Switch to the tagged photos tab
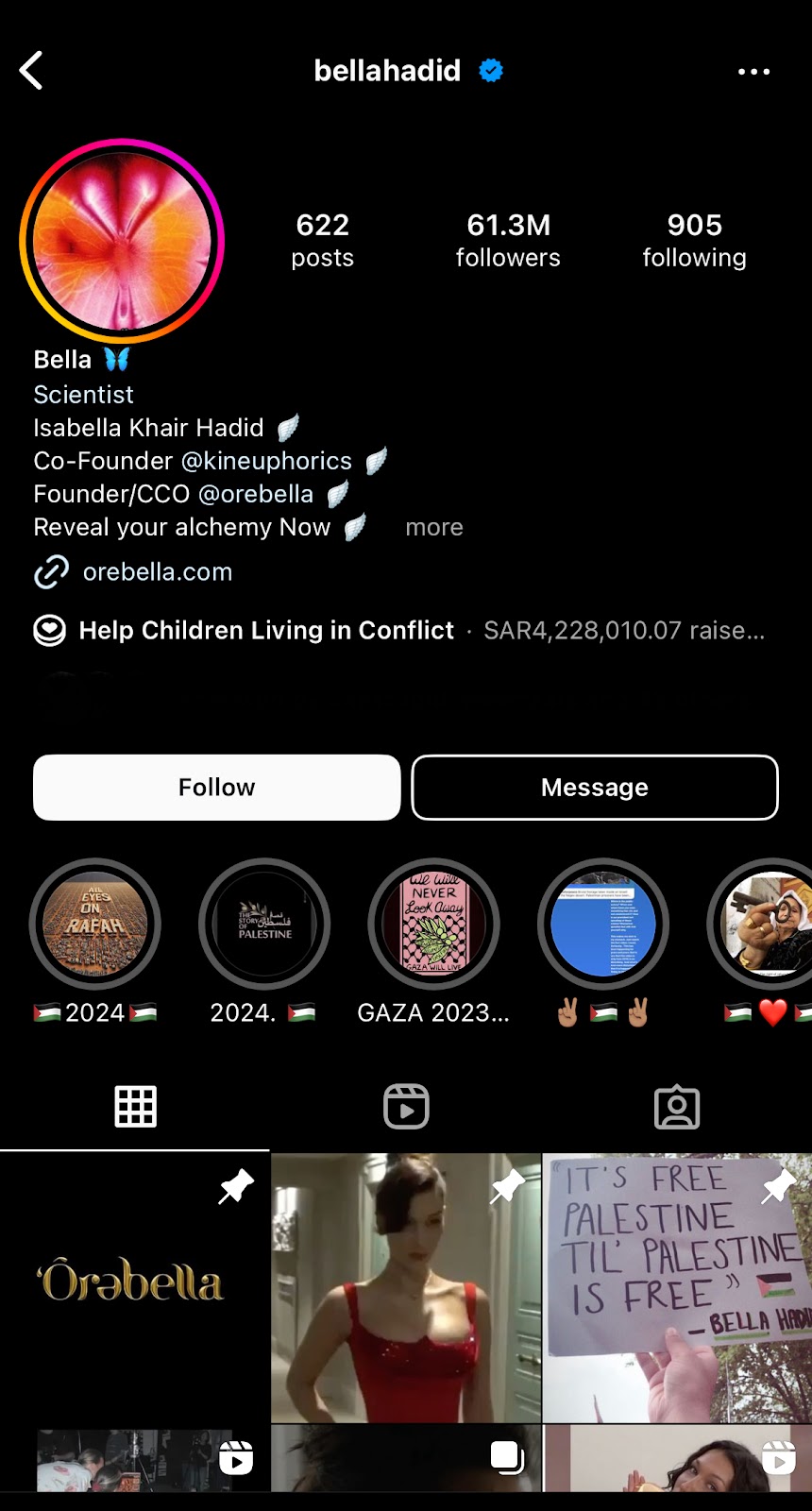This screenshot has width=812, height=1511. (x=676, y=1107)
